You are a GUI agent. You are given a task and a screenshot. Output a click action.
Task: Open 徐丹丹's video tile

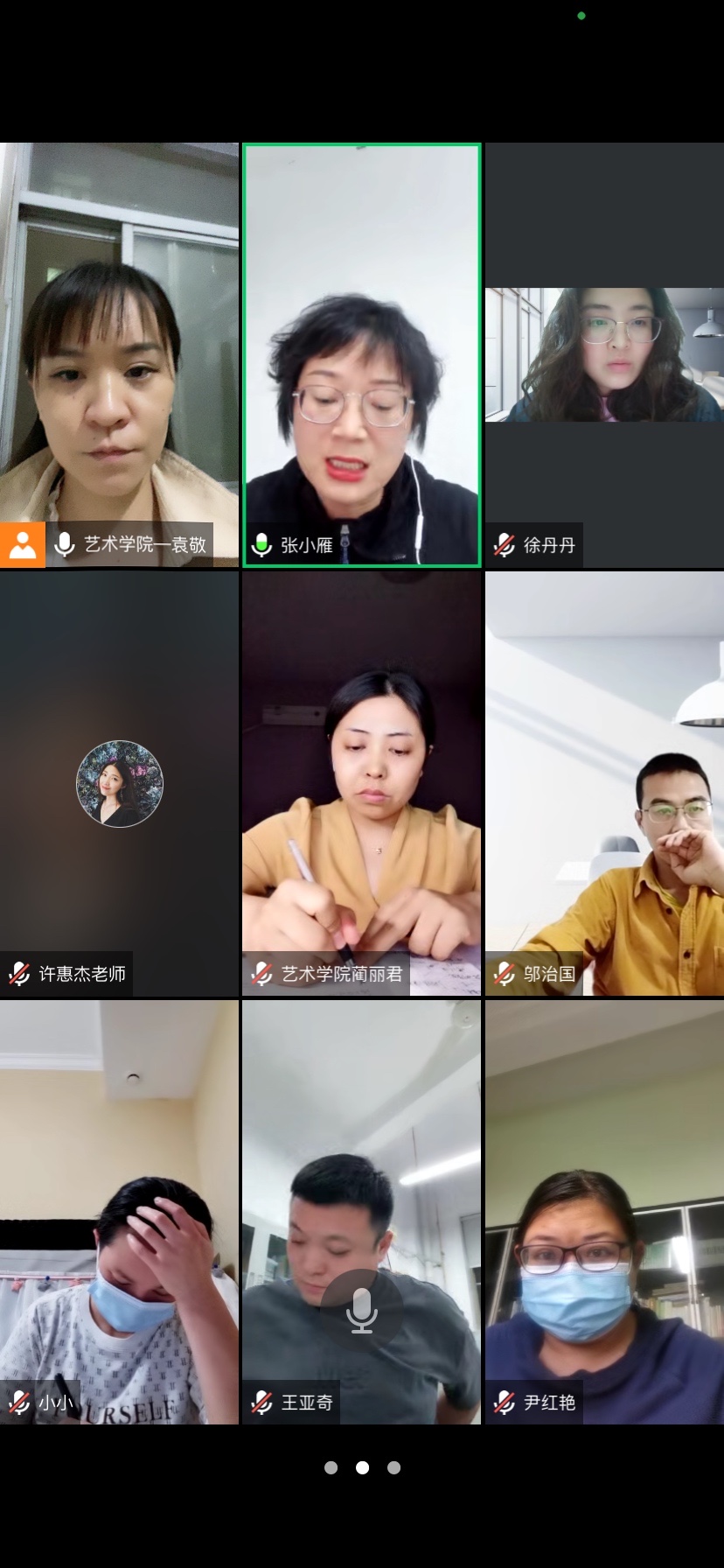604,354
